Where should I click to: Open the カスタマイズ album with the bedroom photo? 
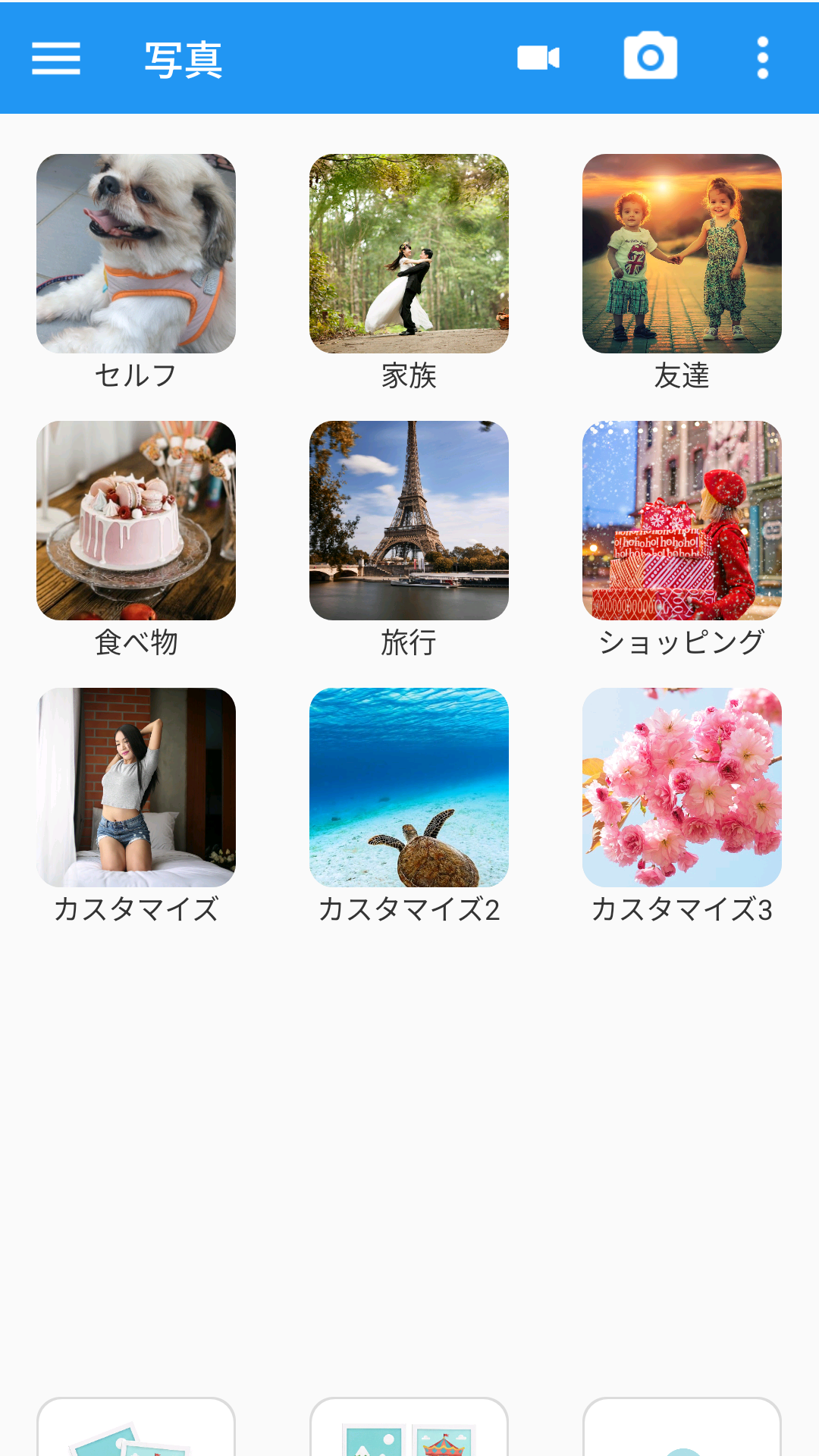136,788
